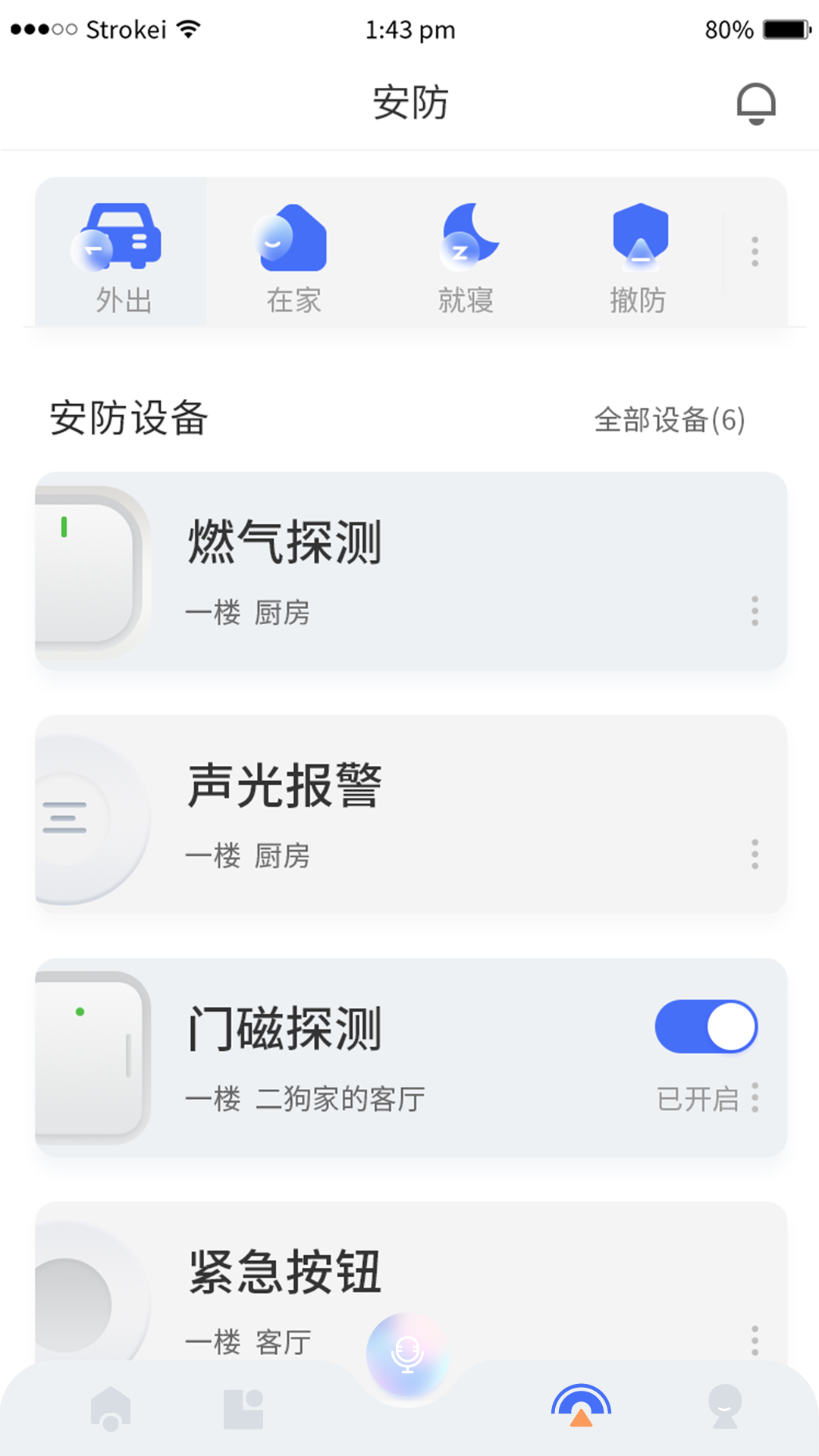
Task: Open the 声光报警 device options menu
Action: coord(755,855)
